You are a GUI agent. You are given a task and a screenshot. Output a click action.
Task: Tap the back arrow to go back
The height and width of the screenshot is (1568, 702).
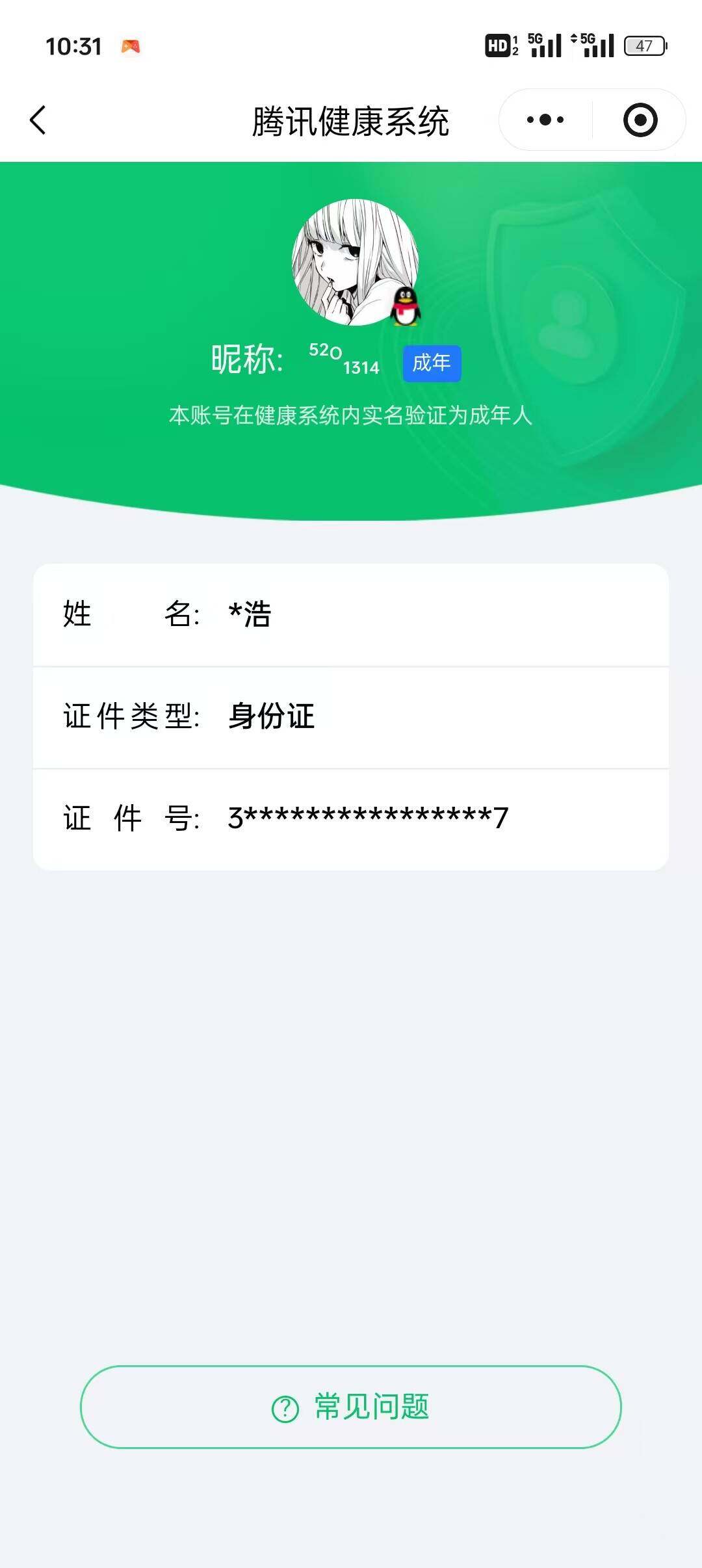coord(39,120)
